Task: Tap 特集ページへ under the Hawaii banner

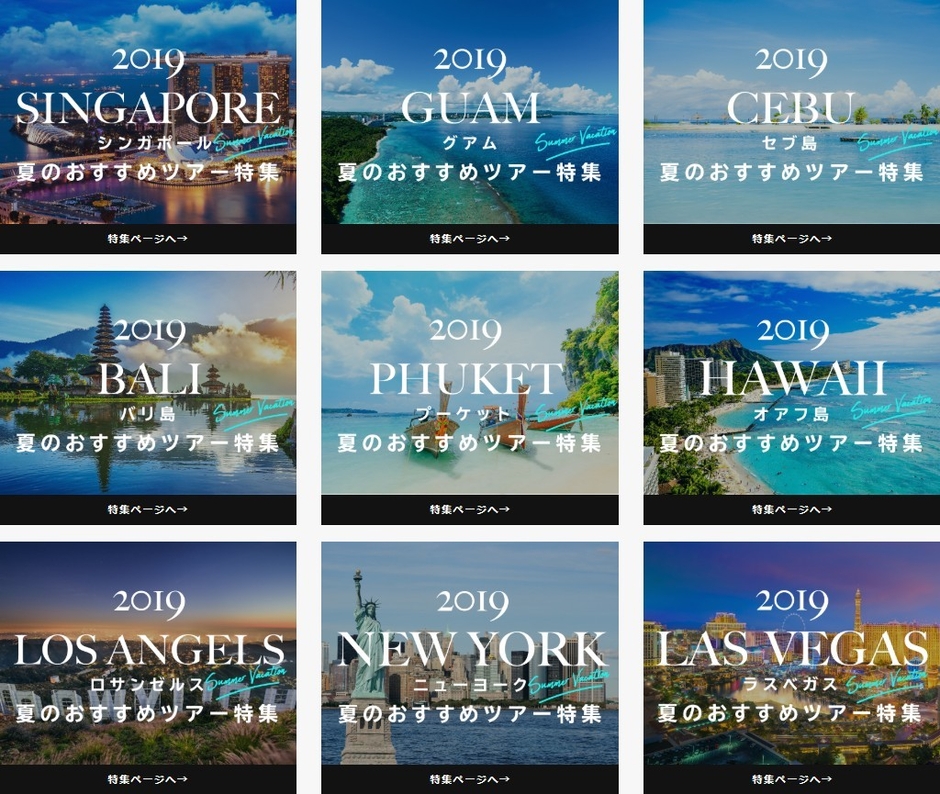Action: pyautogui.click(x=791, y=510)
